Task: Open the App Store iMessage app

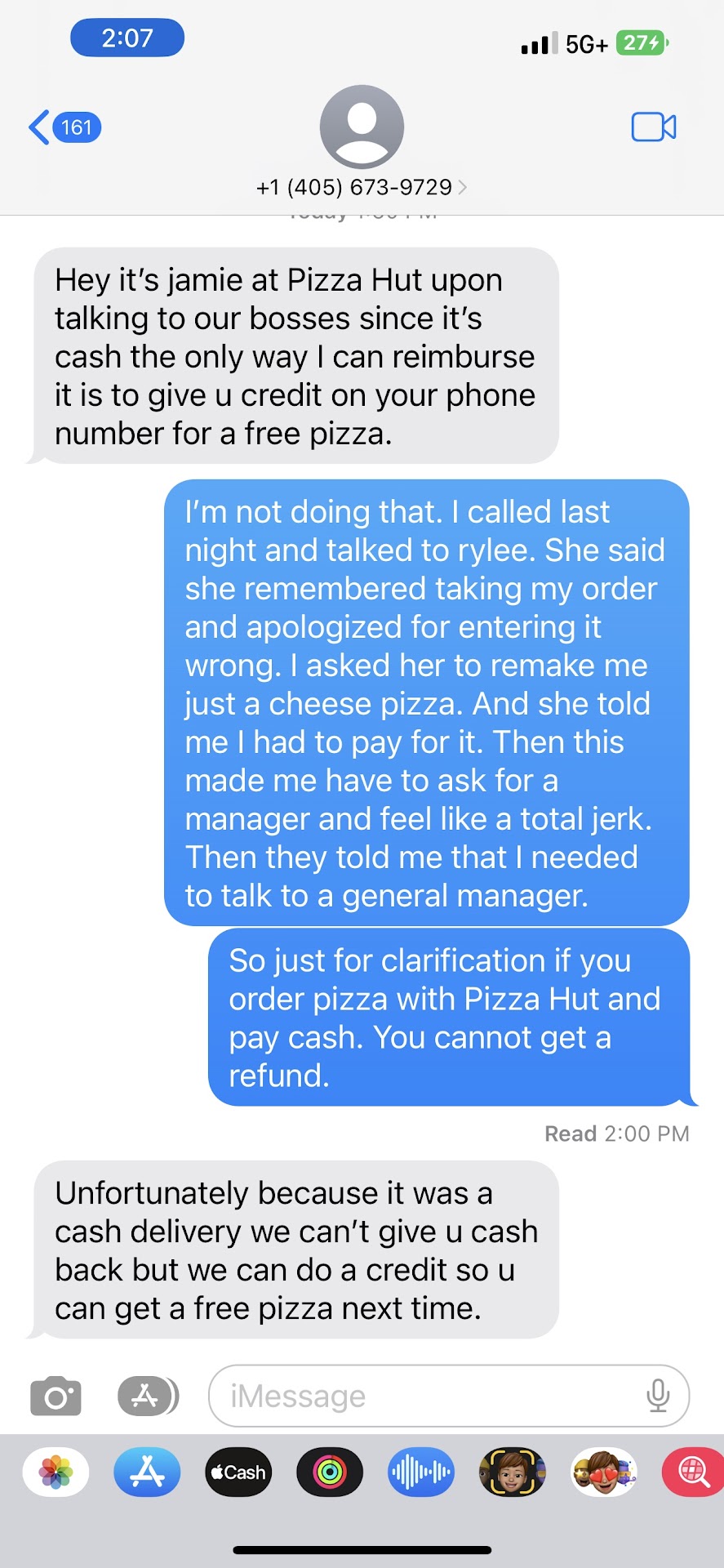Action: click(x=147, y=1472)
